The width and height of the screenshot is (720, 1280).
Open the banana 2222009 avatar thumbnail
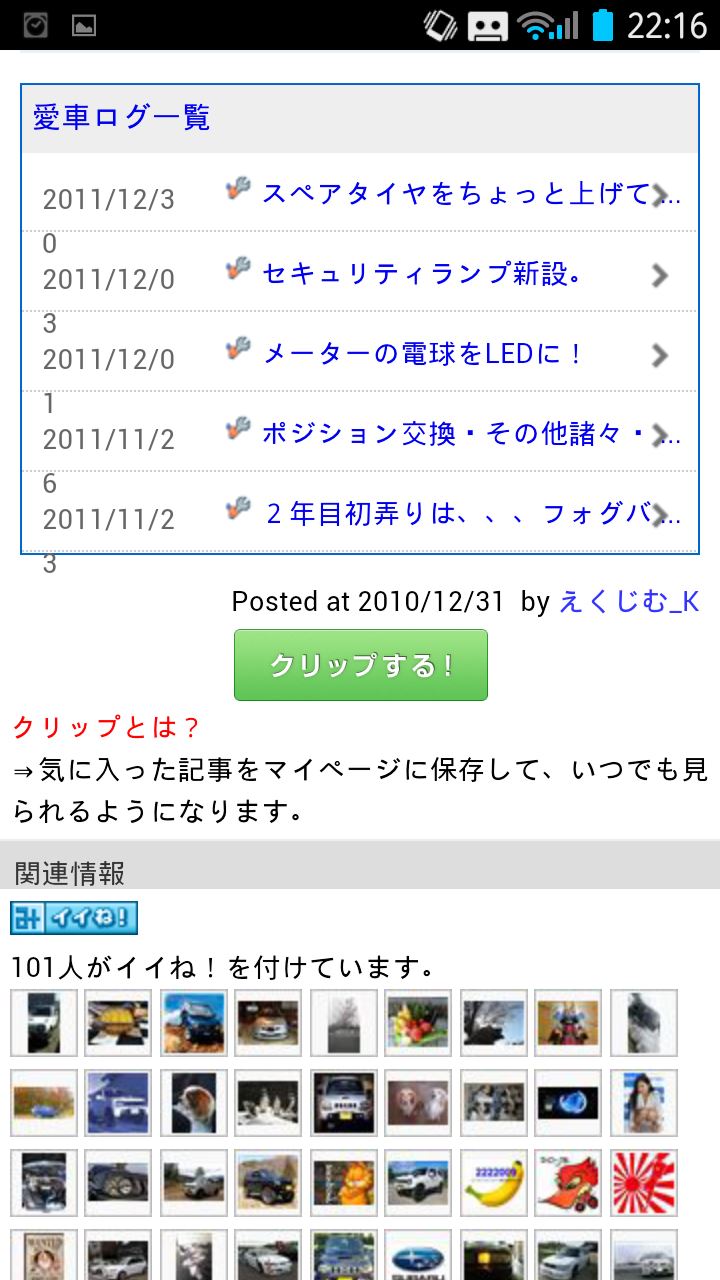pos(494,1183)
